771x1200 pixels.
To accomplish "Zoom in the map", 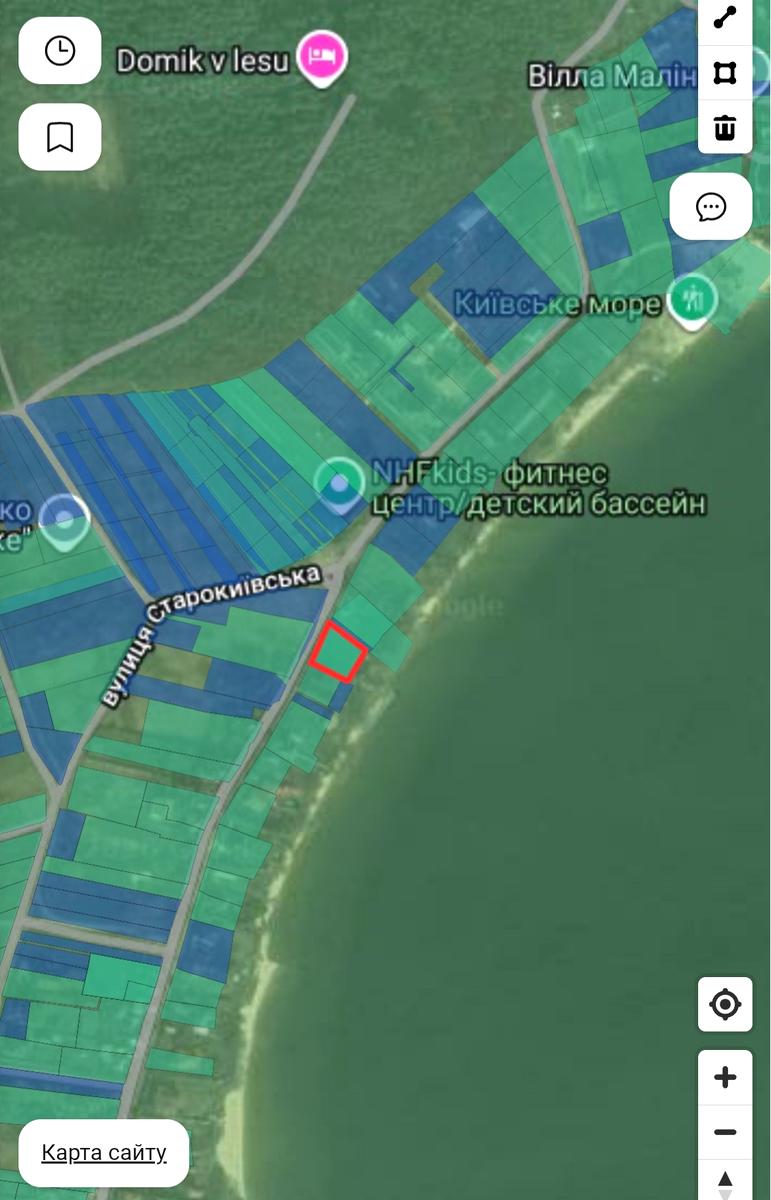I will (725, 1078).
